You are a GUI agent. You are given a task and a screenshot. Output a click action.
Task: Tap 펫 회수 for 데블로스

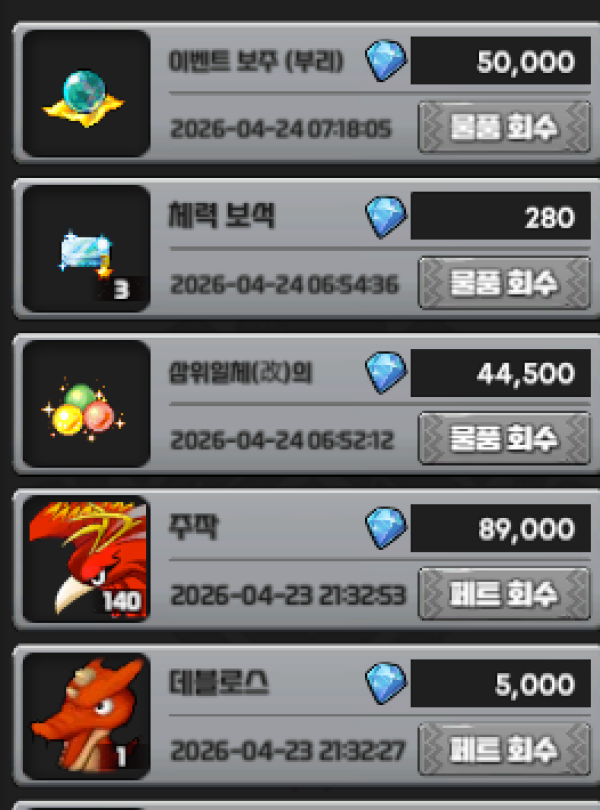(502, 749)
